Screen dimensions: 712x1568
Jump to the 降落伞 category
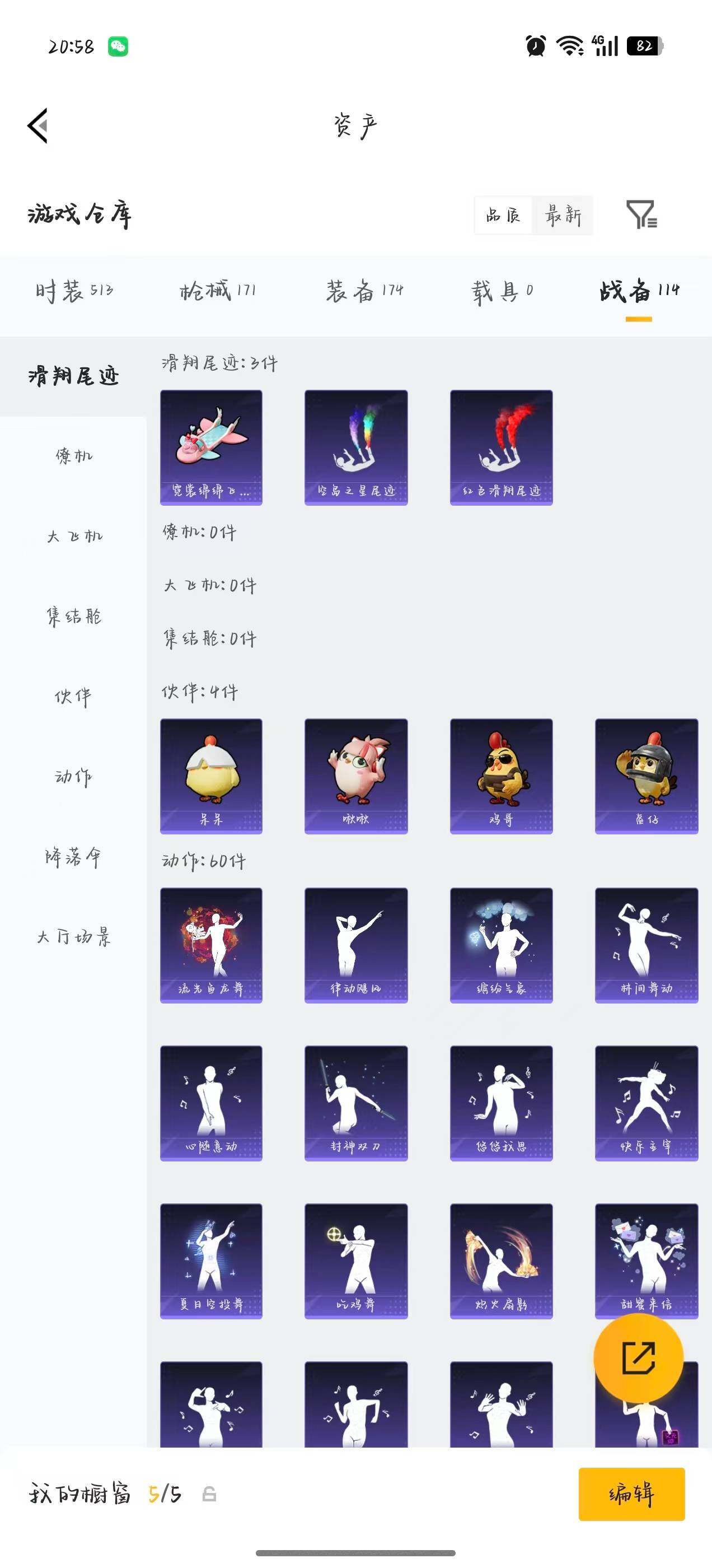click(x=74, y=857)
